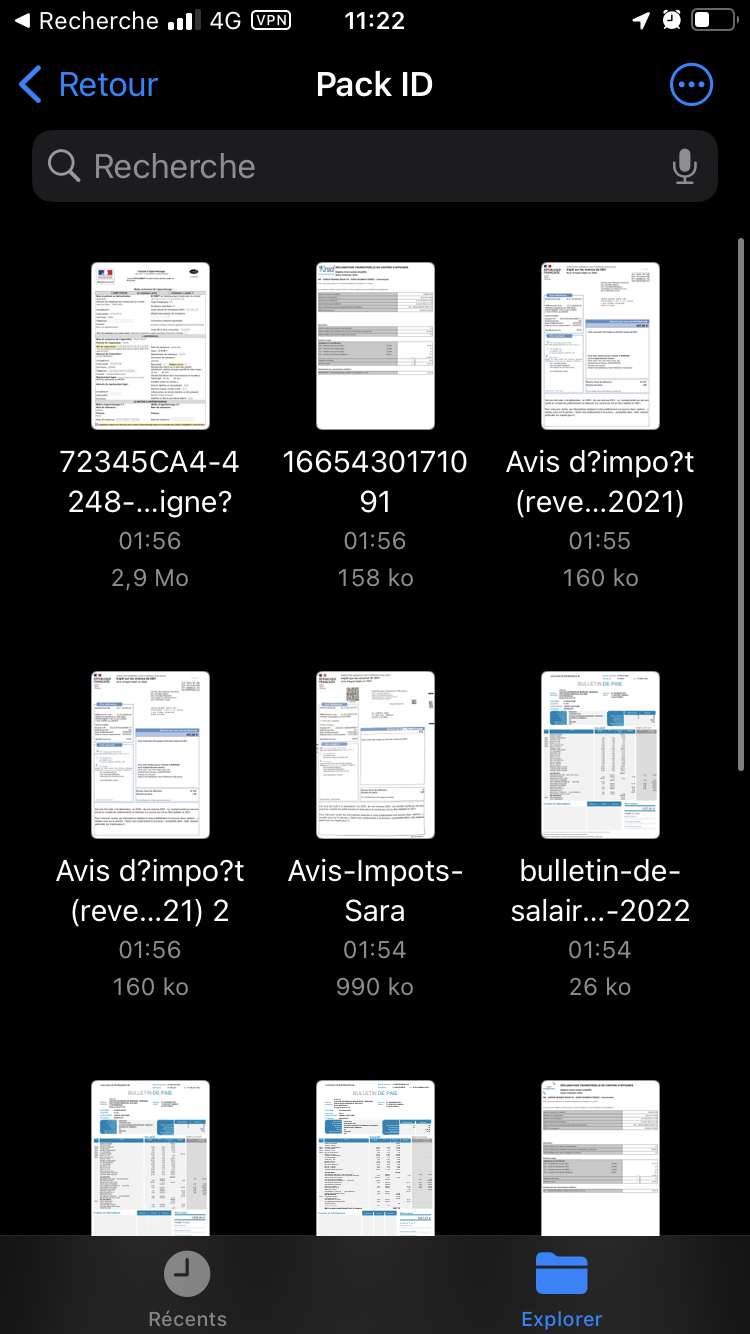Open the file 72345CA4-4248

150,347
